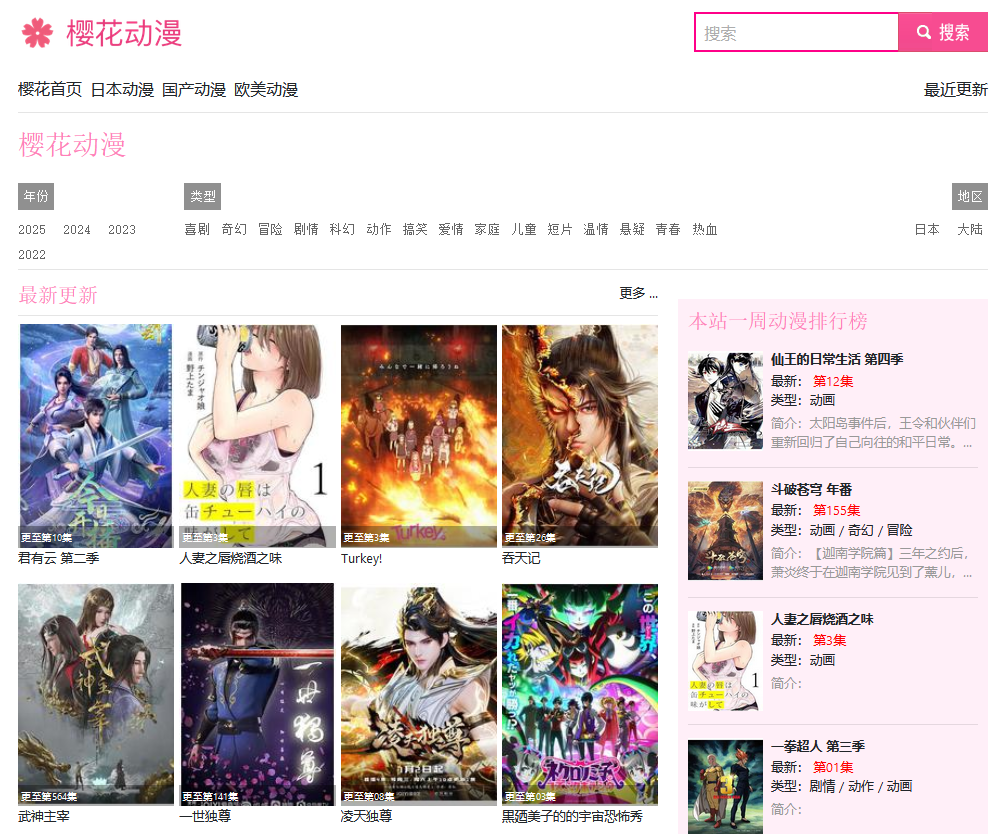Open 更多 for latest updates
Viewport: 999px width, 834px height.
(638, 294)
